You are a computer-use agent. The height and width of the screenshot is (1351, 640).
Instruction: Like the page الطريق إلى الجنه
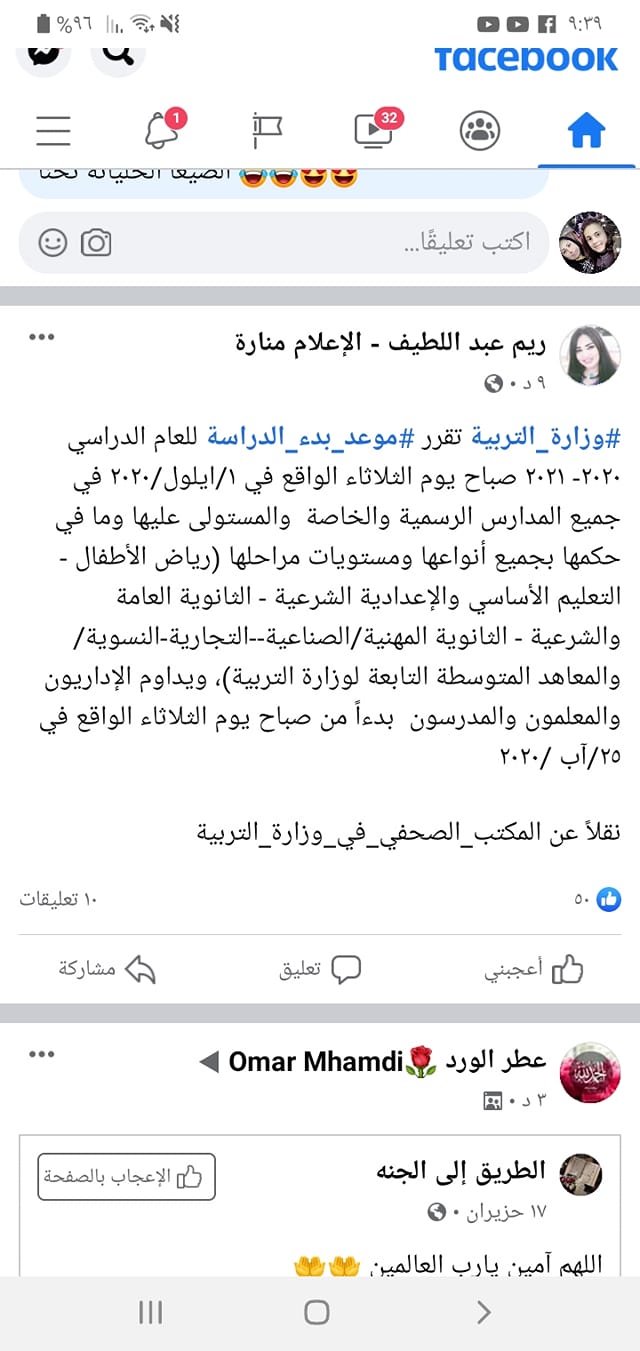127,1176
